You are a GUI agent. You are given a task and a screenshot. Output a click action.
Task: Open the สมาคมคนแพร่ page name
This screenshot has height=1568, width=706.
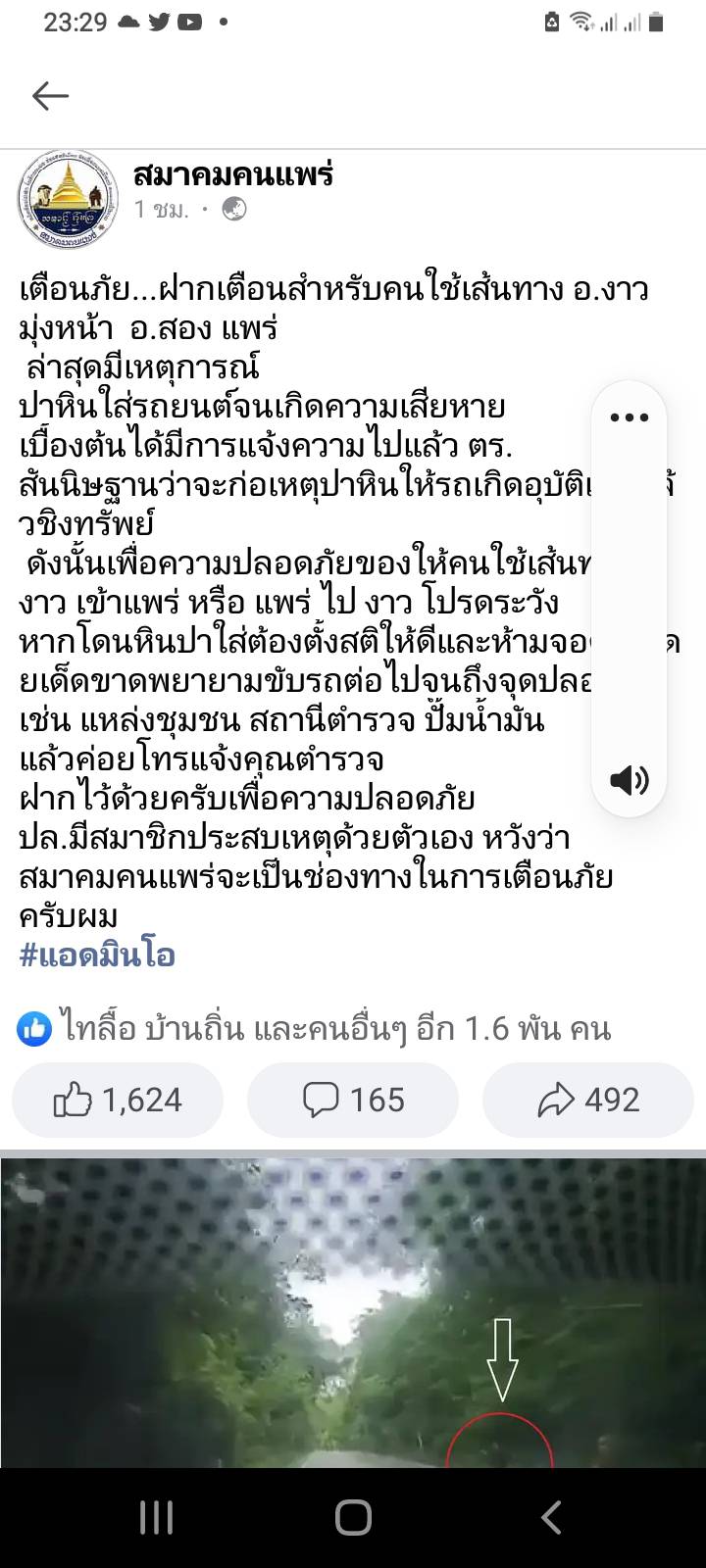pyautogui.click(x=233, y=174)
